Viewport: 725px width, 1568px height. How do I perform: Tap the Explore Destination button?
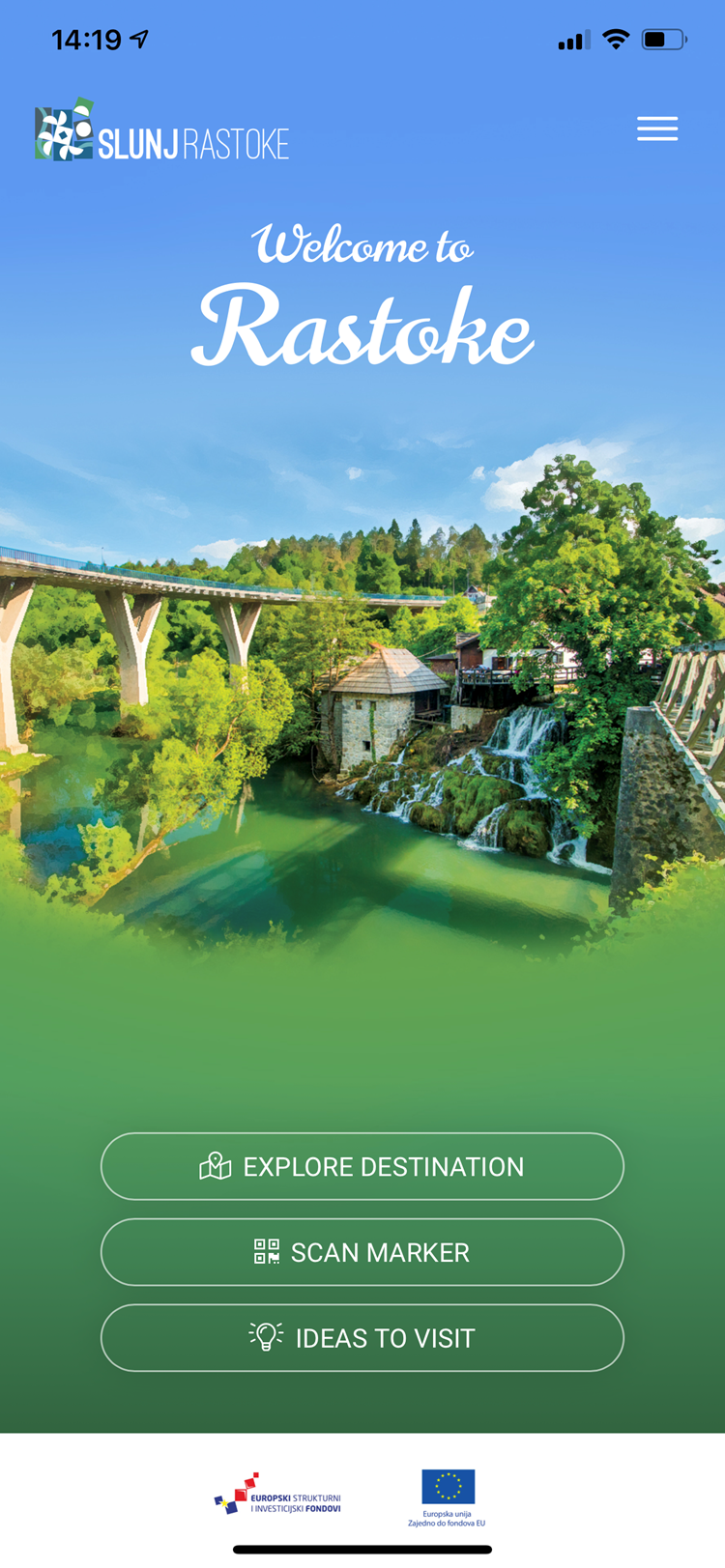pyautogui.click(x=362, y=1166)
